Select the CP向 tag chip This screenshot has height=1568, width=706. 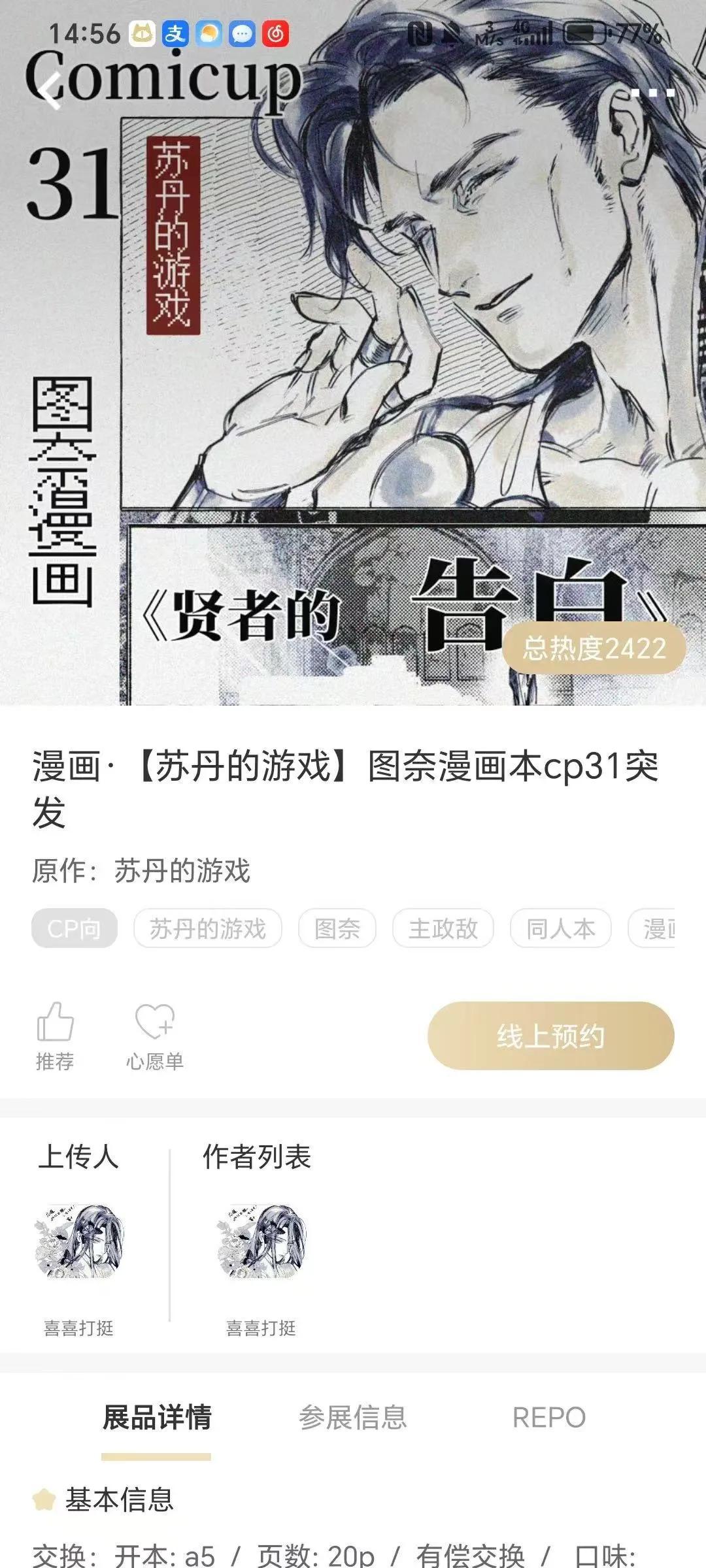[74, 928]
